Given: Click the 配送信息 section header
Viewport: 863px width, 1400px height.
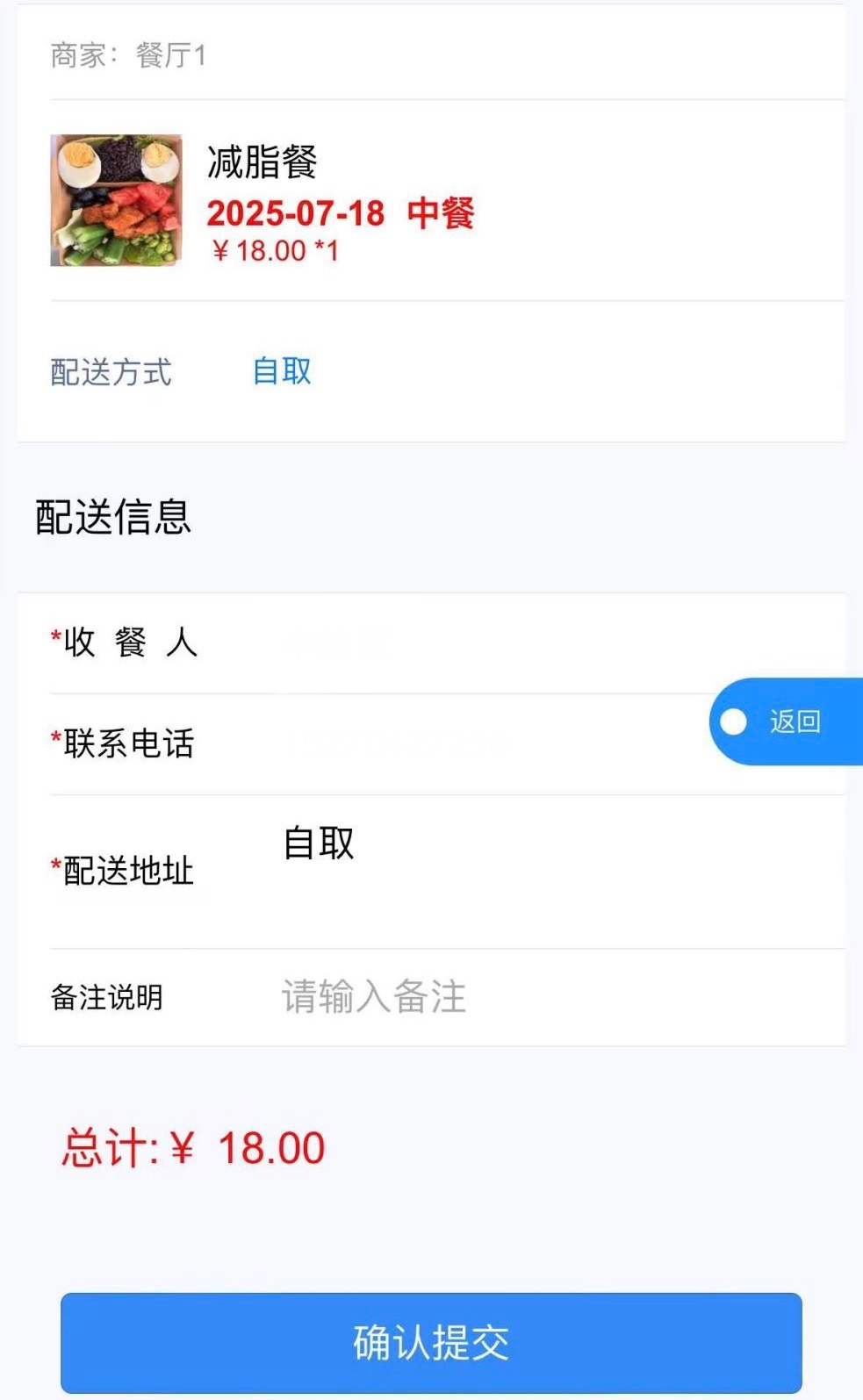Looking at the screenshot, I should point(113,519).
